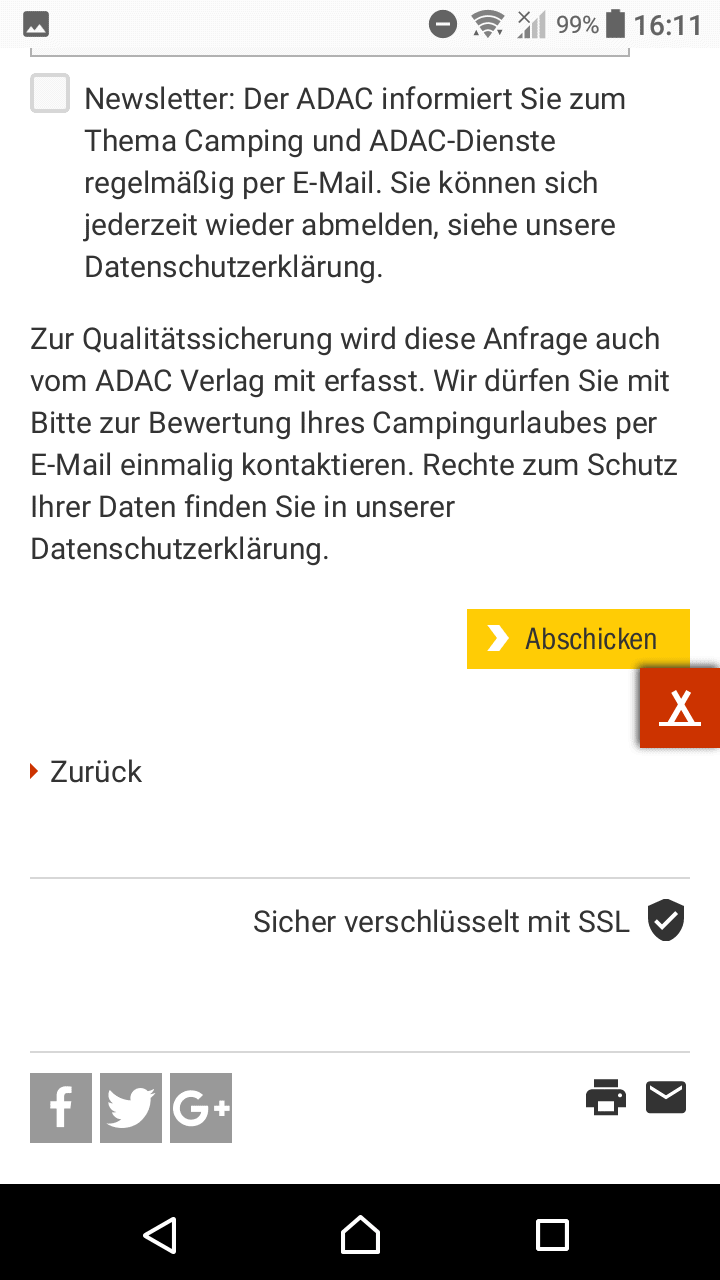The width and height of the screenshot is (720, 1280).
Task: Send the page by email envelope icon
Action: tap(666, 1097)
